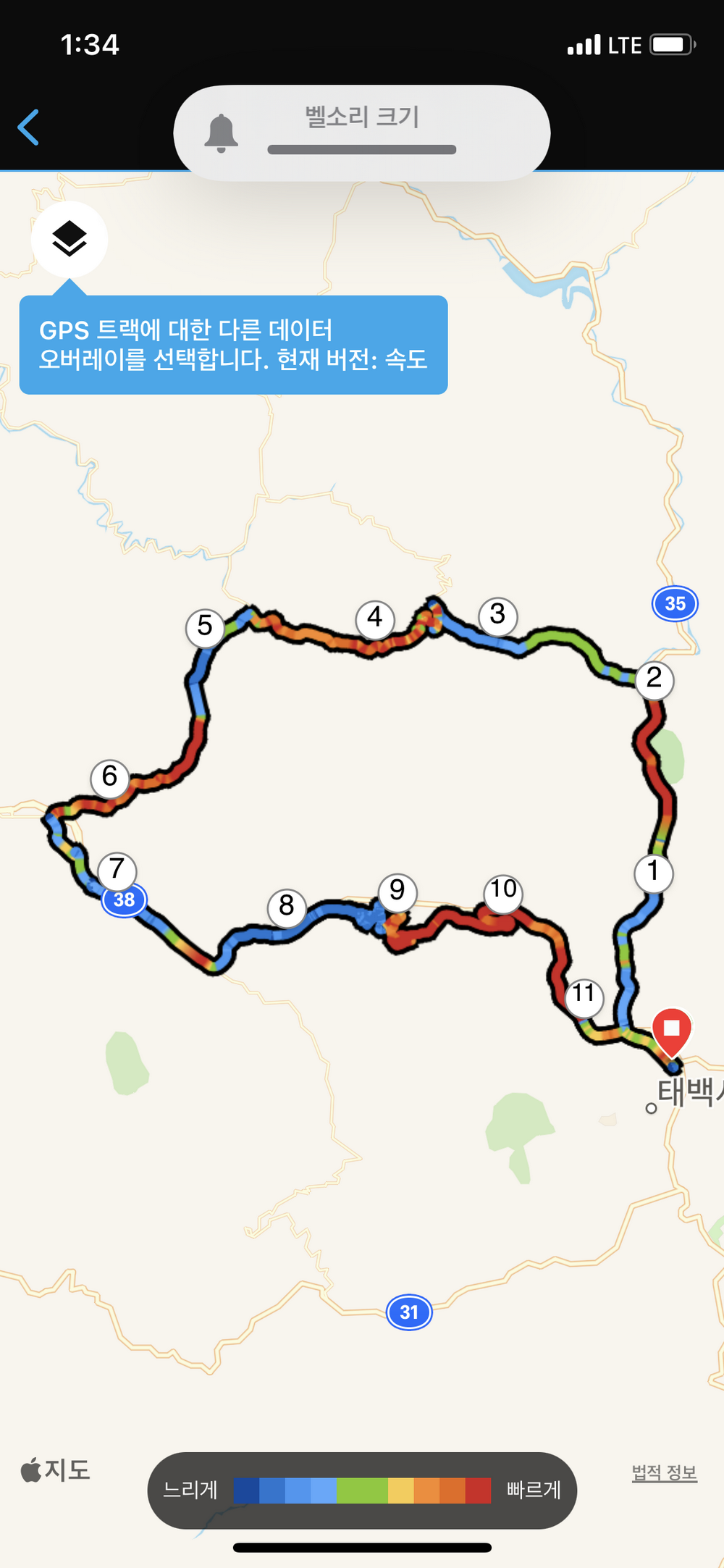Select kilometer marker 2 on the track
Image resolution: width=724 pixels, height=1568 pixels.
pos(654,679)
